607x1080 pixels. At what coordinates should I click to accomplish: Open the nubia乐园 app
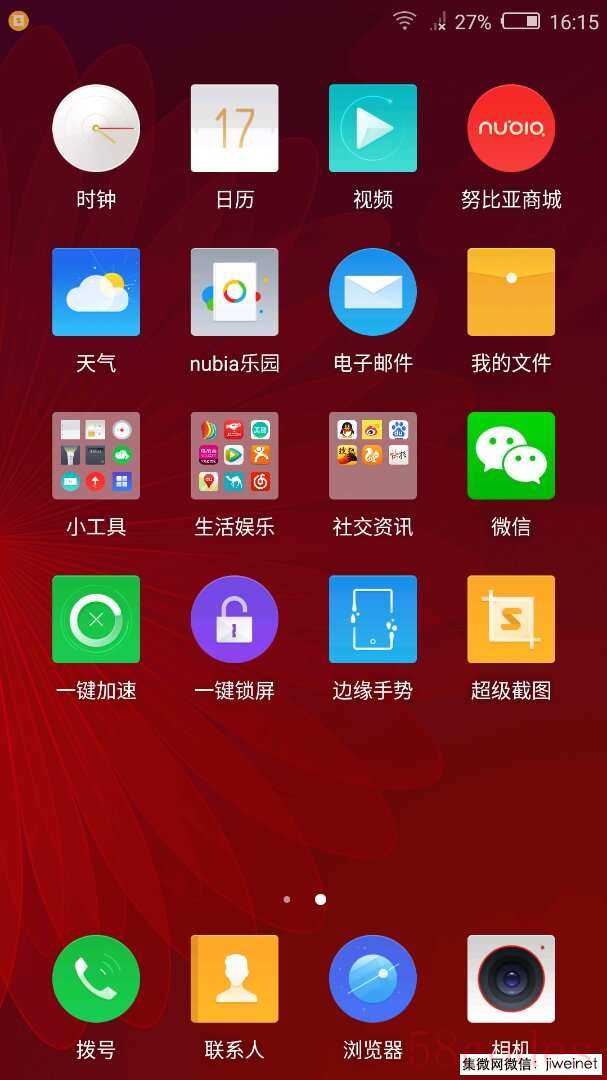(234, 292)
